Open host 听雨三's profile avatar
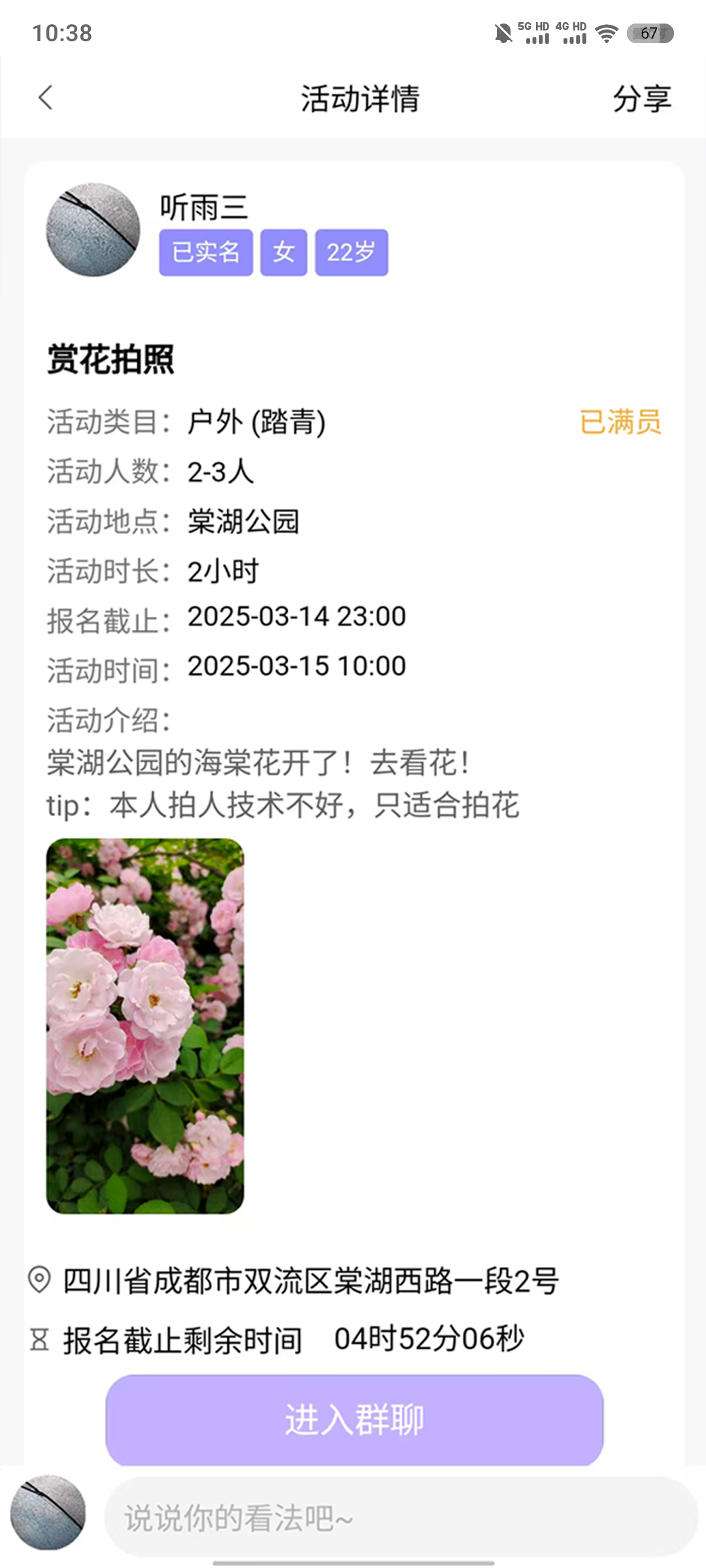 (93, 229)
